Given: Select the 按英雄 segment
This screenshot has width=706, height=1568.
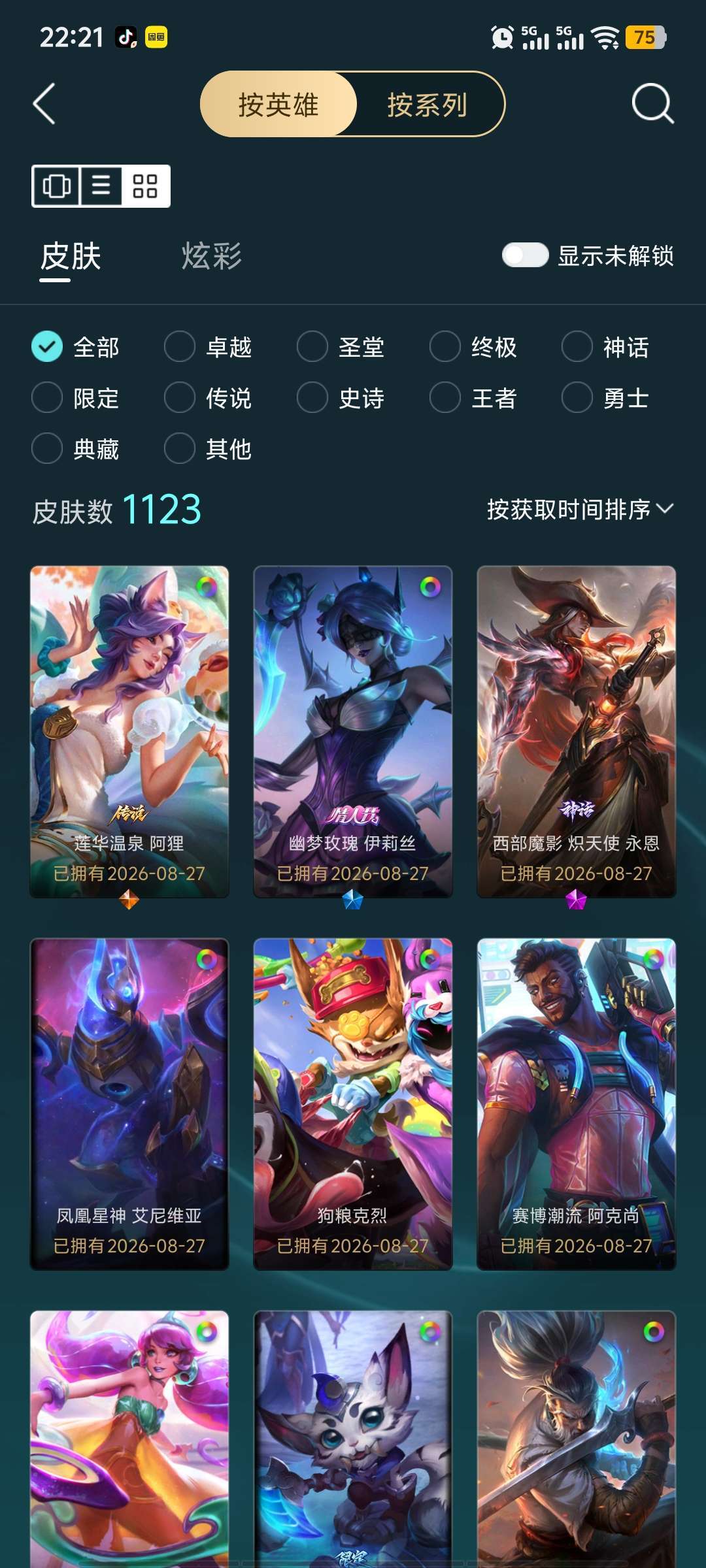Looking at the screenshot, I should tap(278, 105).
